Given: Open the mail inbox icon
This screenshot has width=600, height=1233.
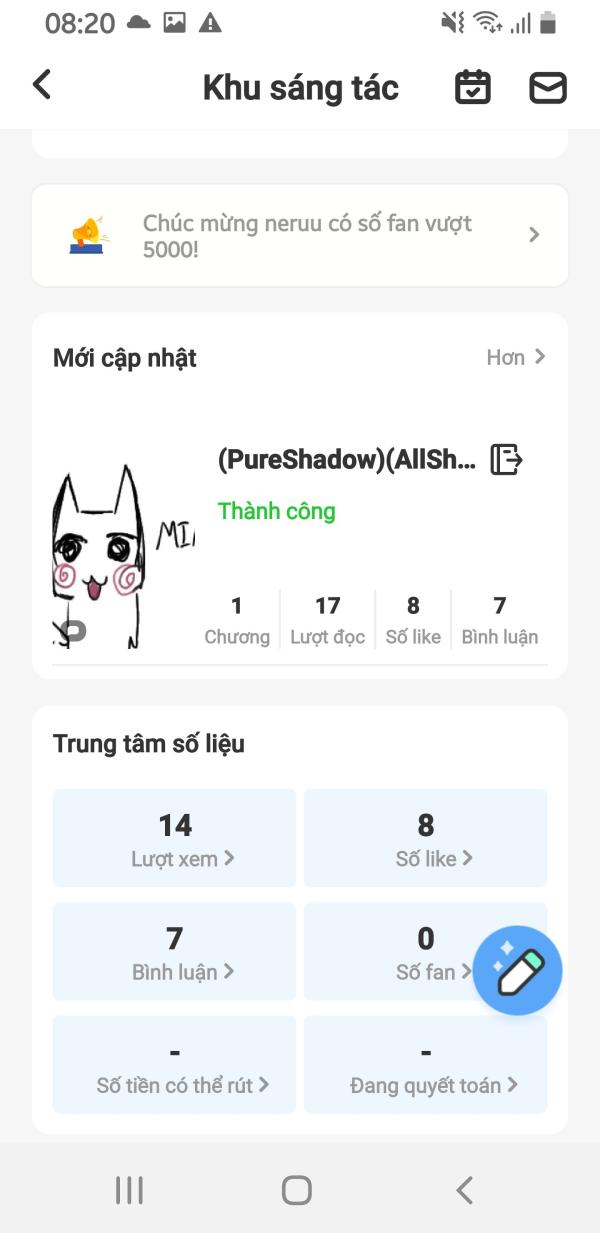Looking at the screenshot, I should (548, 88).
